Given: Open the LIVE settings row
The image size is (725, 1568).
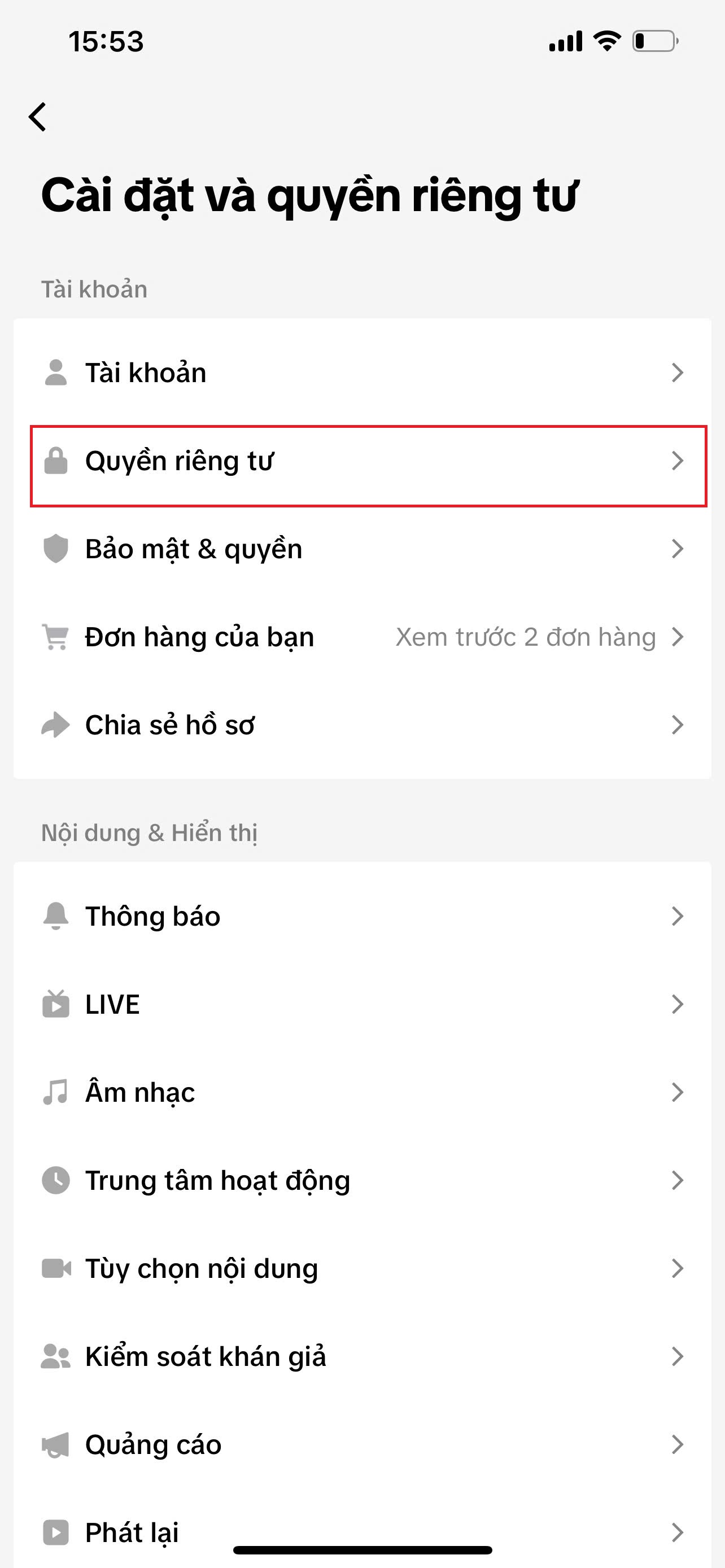Looking at the screenshot, I should click(x=362, y=1004).
